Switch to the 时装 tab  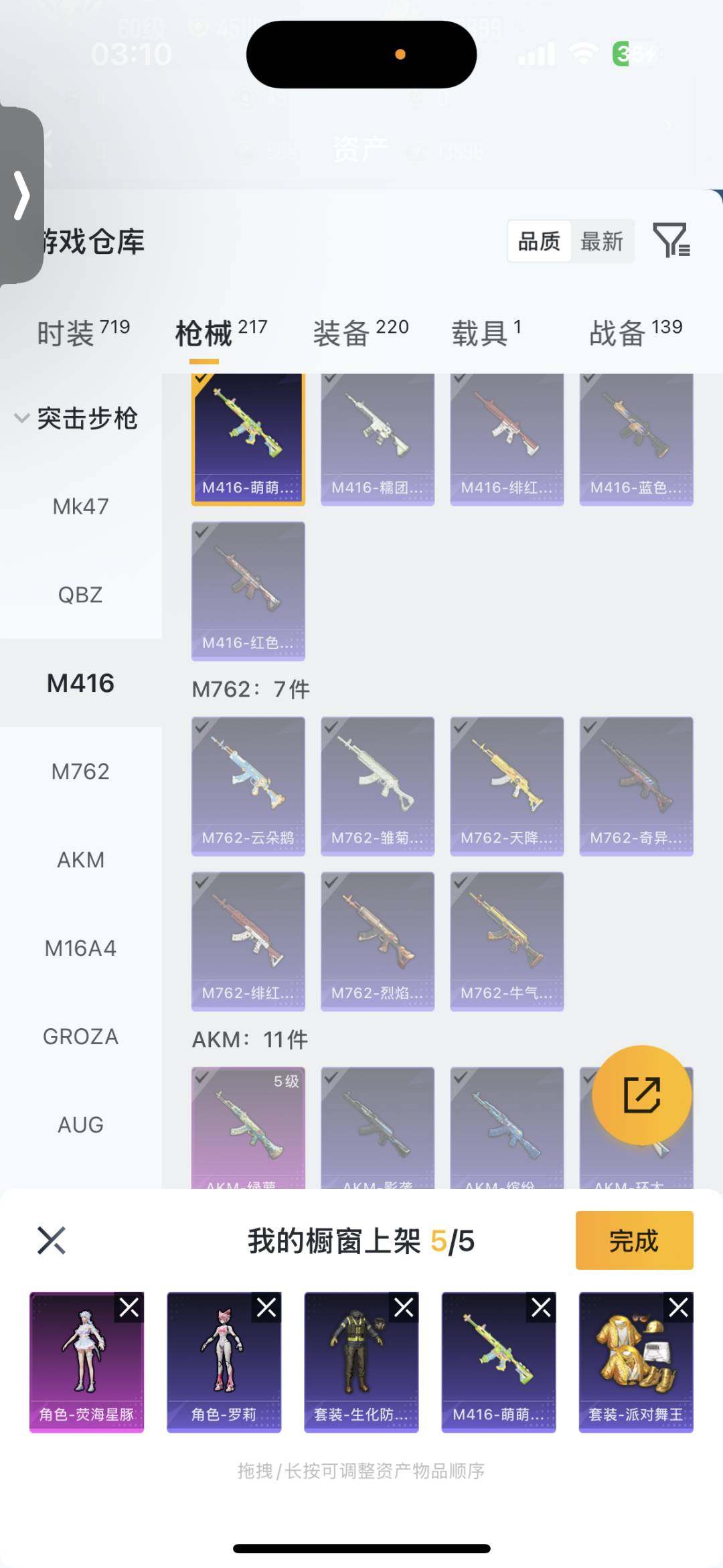point(83,332)
